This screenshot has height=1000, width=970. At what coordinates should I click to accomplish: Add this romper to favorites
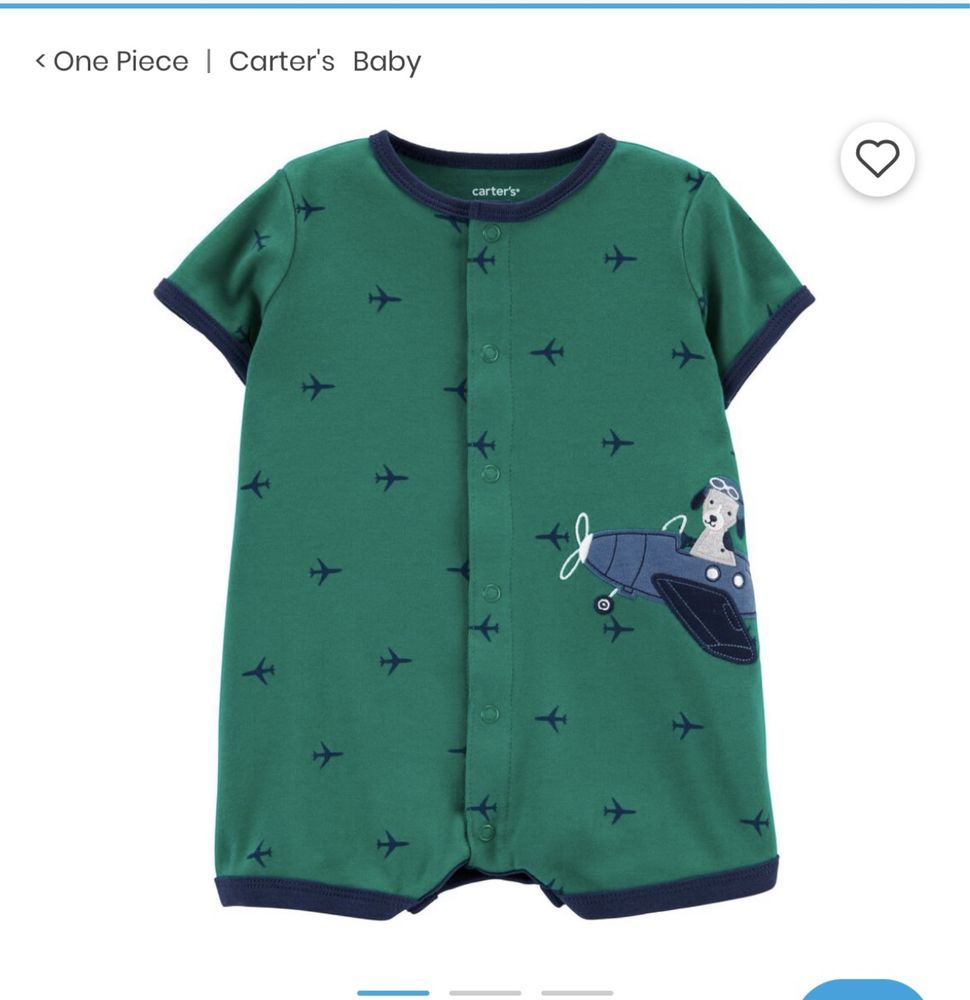point(877,159)
